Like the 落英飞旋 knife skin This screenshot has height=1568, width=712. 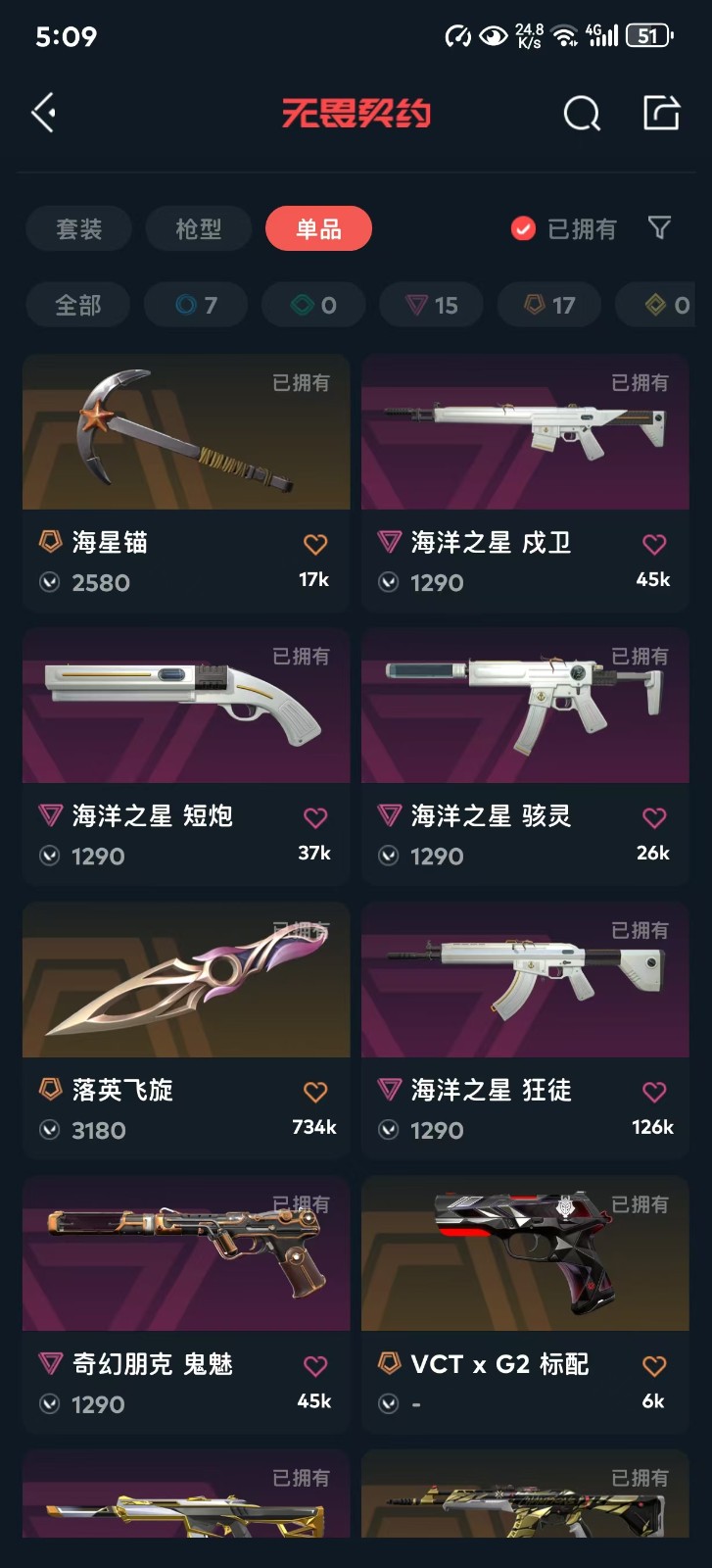(x=315, y=1092)
